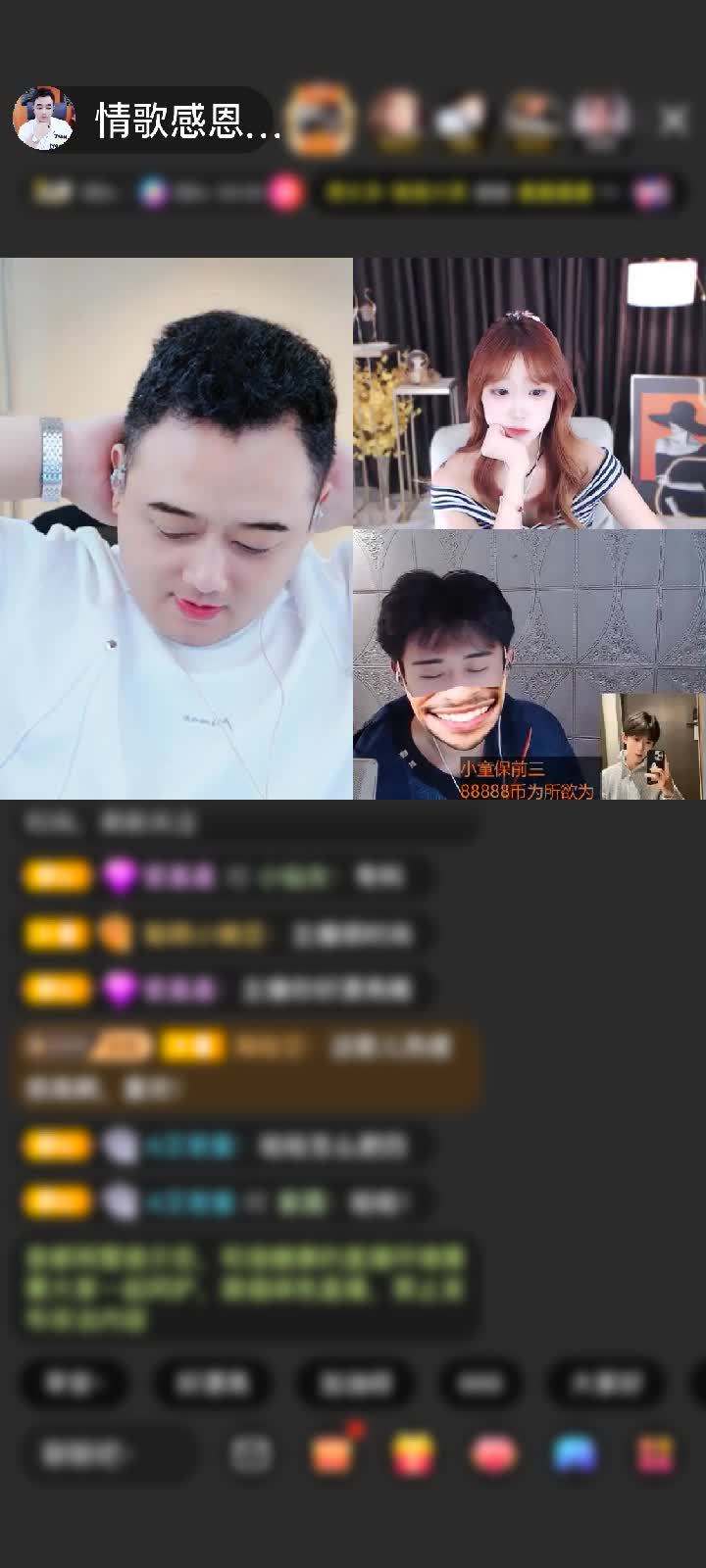This screenshot has width=706, height=1568.
Task: Tap the main host's video tile
Action: click(x=176, y=529)
